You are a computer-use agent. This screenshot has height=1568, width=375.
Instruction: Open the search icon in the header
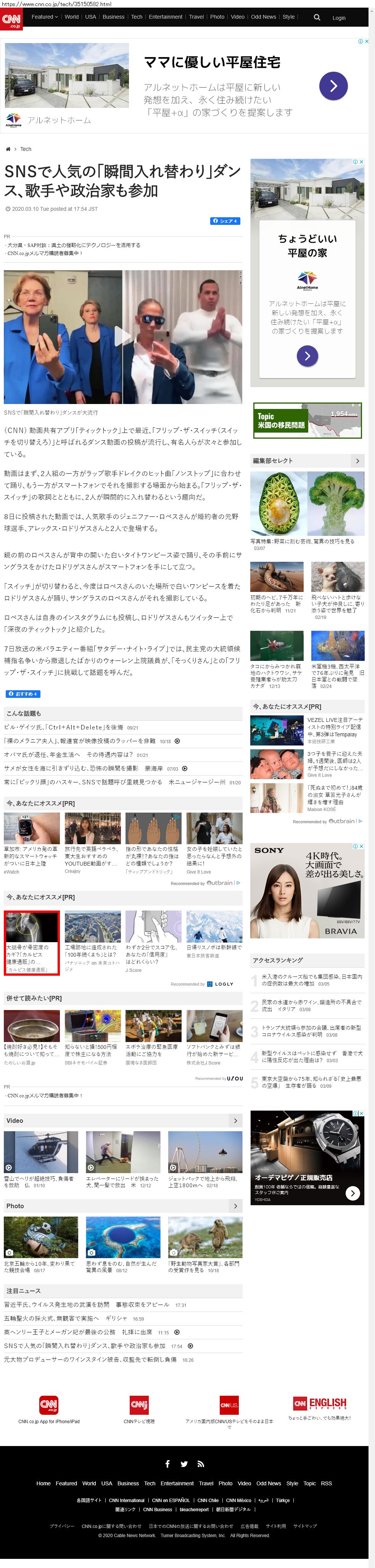(x=317, y=18)
